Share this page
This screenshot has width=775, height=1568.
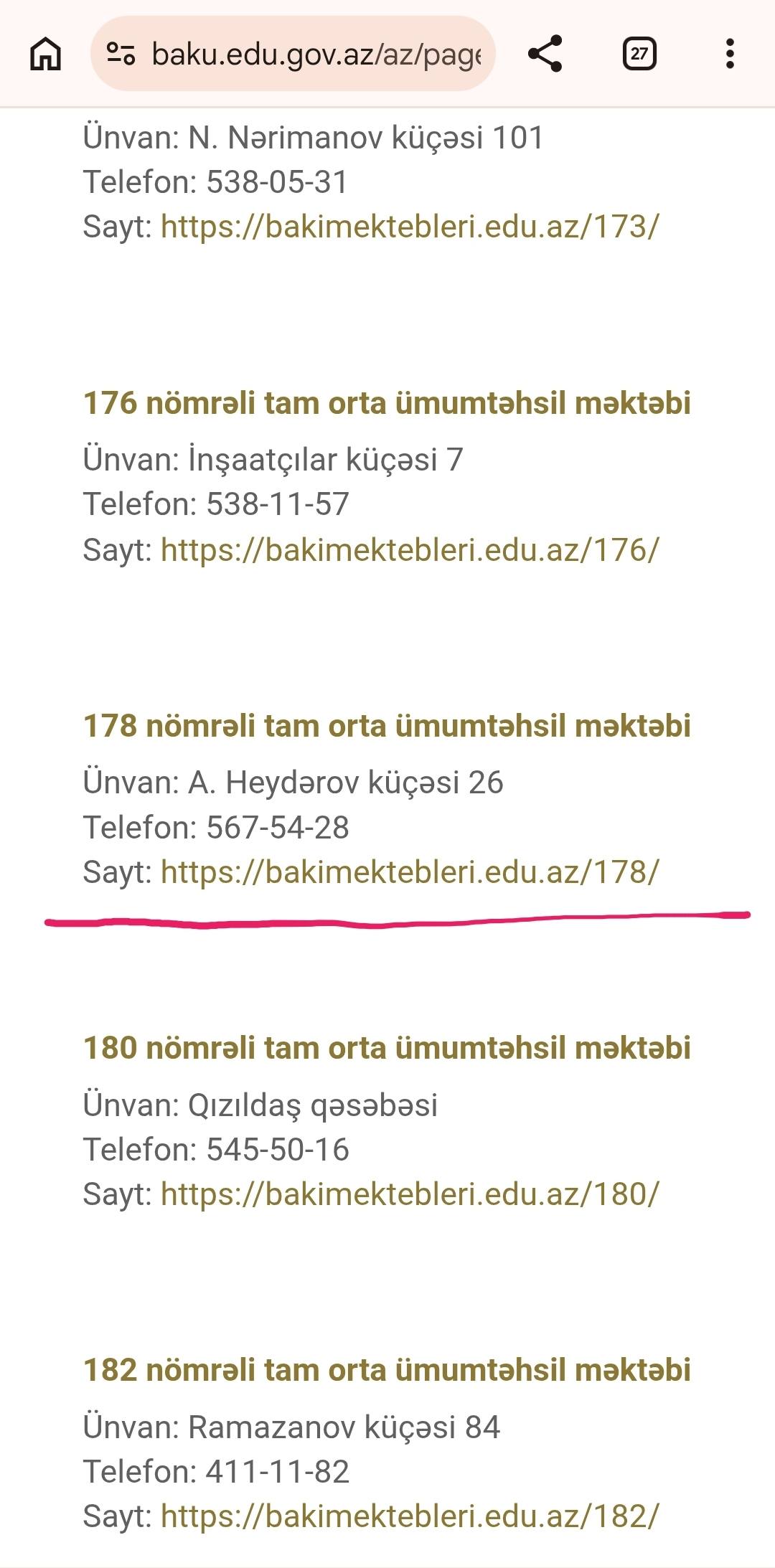tap(545, 54)
